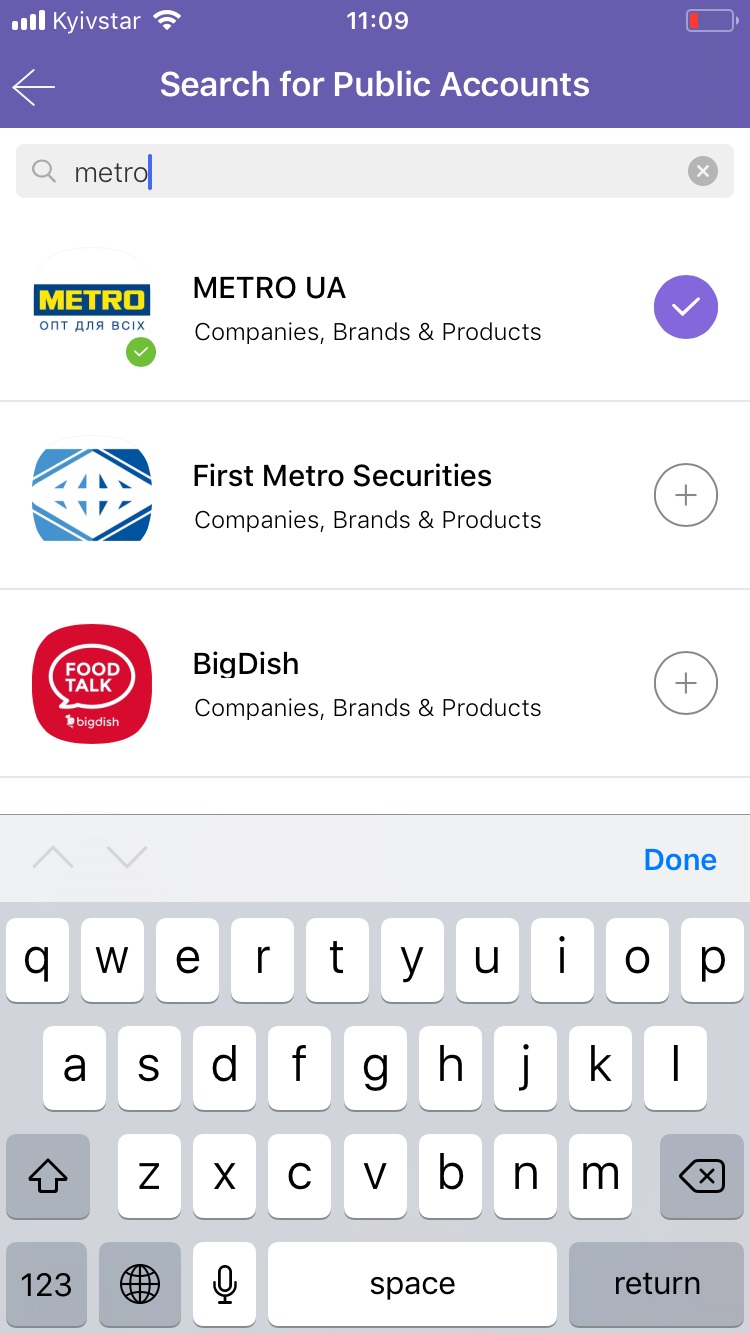Tap Done above the keyboard
The image size is (750, 1334).
680,860
